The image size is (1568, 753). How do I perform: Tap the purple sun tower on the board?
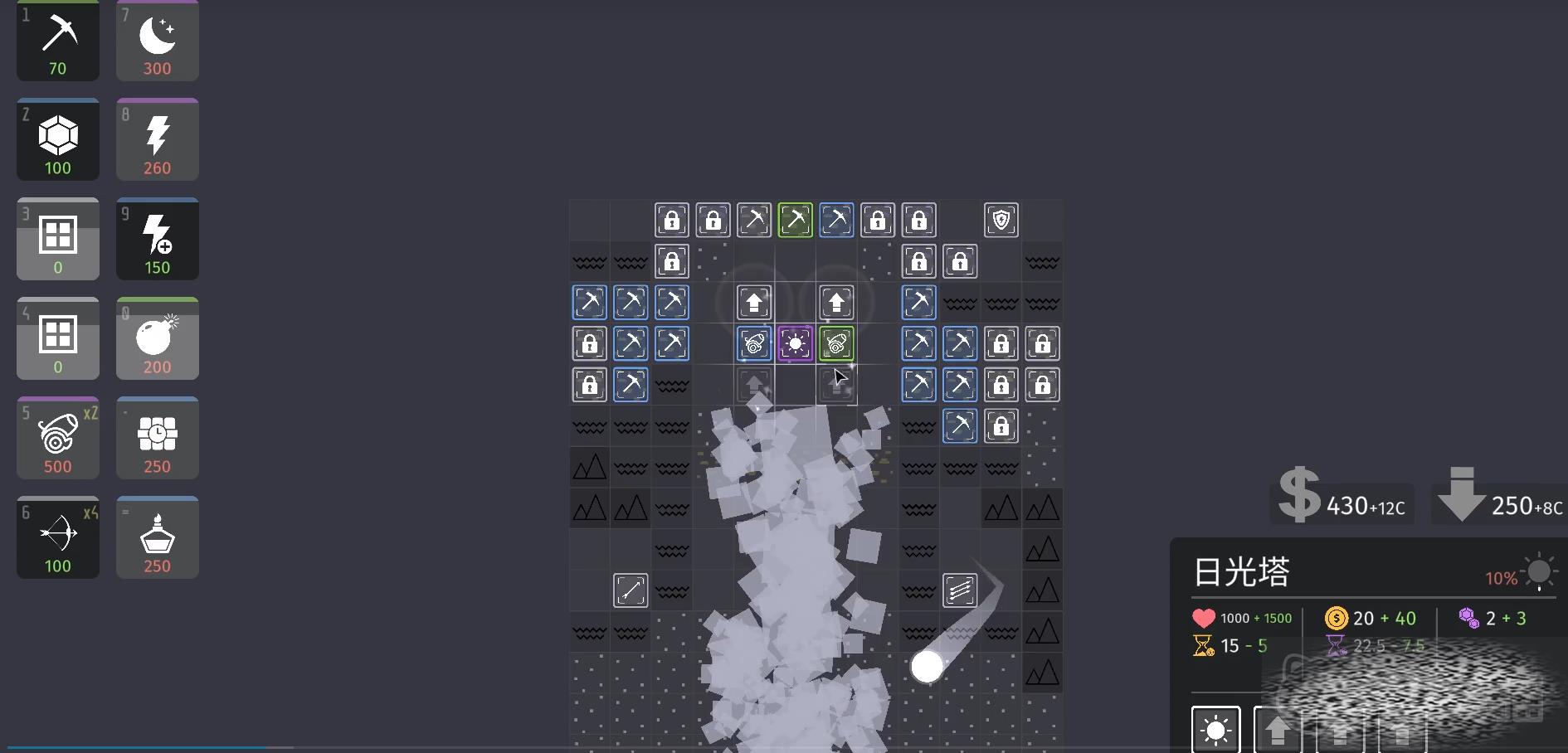[x=795, y=343]
